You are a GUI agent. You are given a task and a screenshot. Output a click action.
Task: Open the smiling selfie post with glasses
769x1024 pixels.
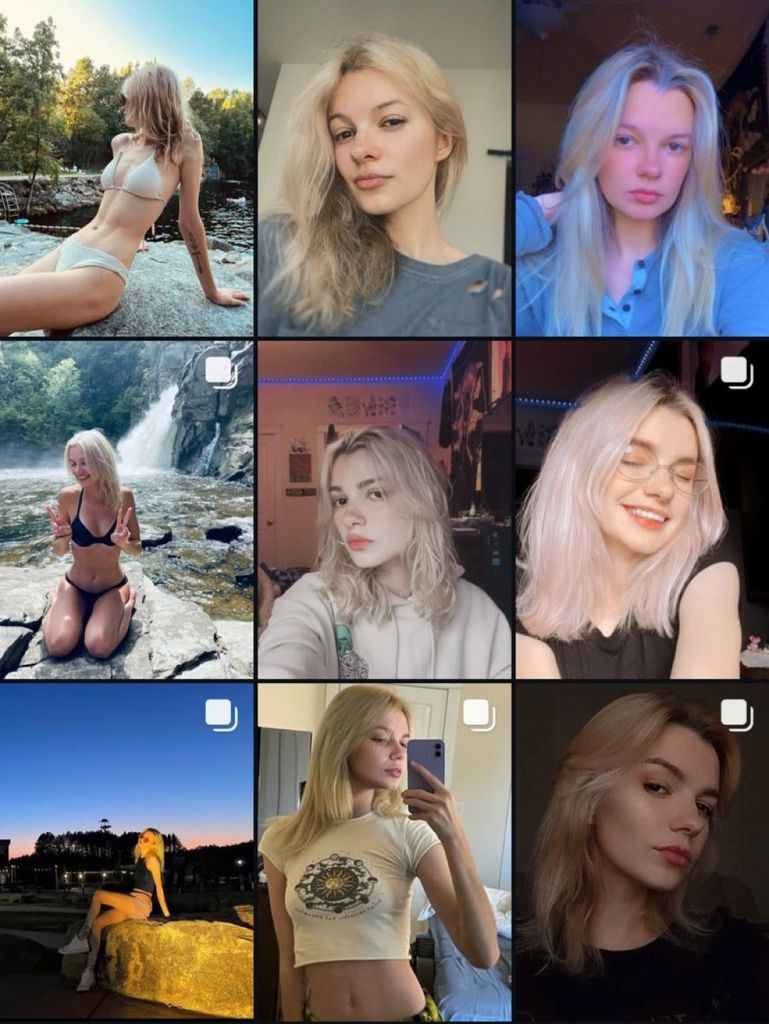[x=642, y=510]
